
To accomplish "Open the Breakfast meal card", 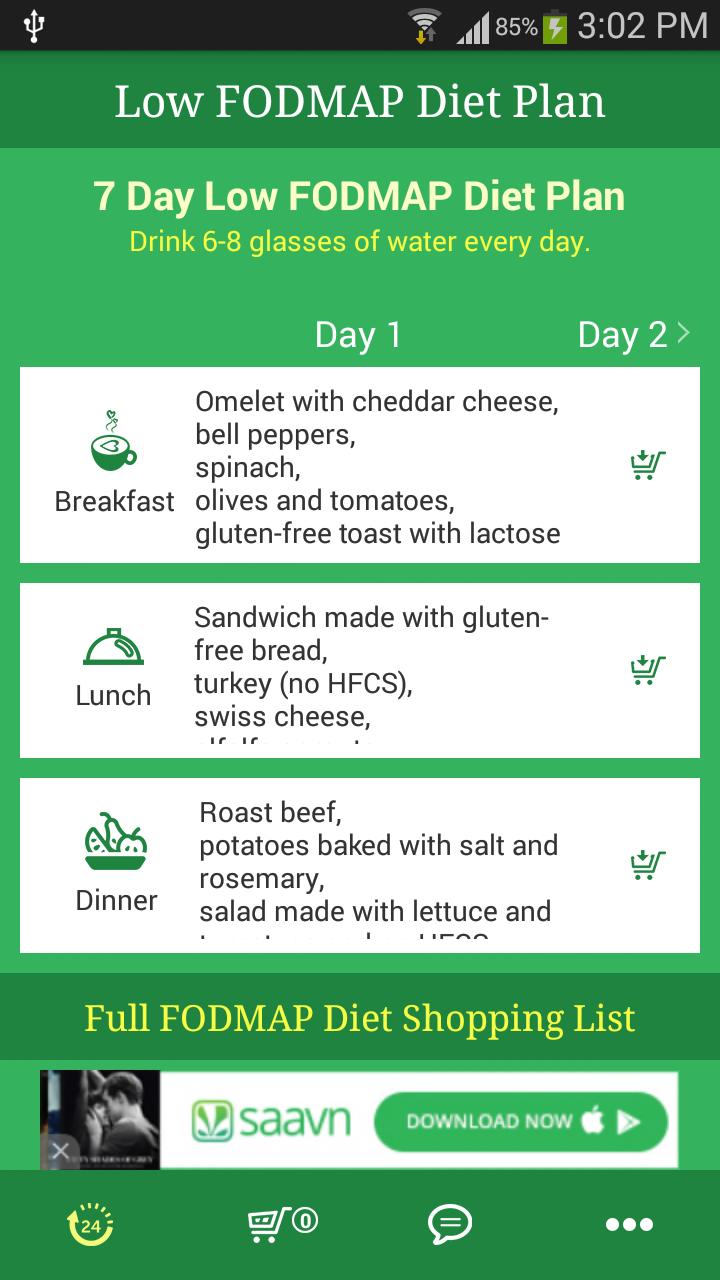I will (360, 466).
